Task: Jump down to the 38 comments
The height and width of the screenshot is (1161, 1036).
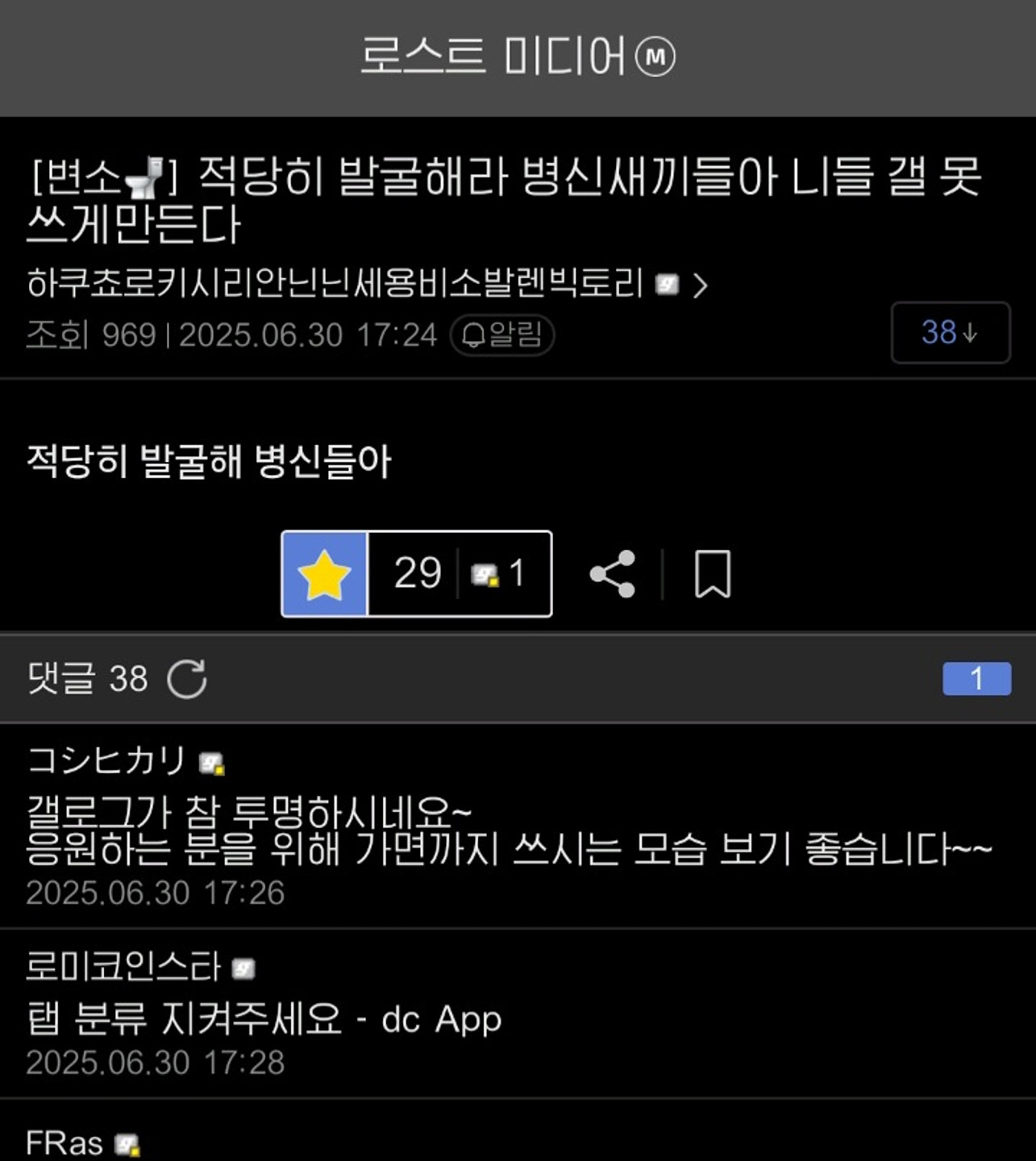Action: coord(950,333)
